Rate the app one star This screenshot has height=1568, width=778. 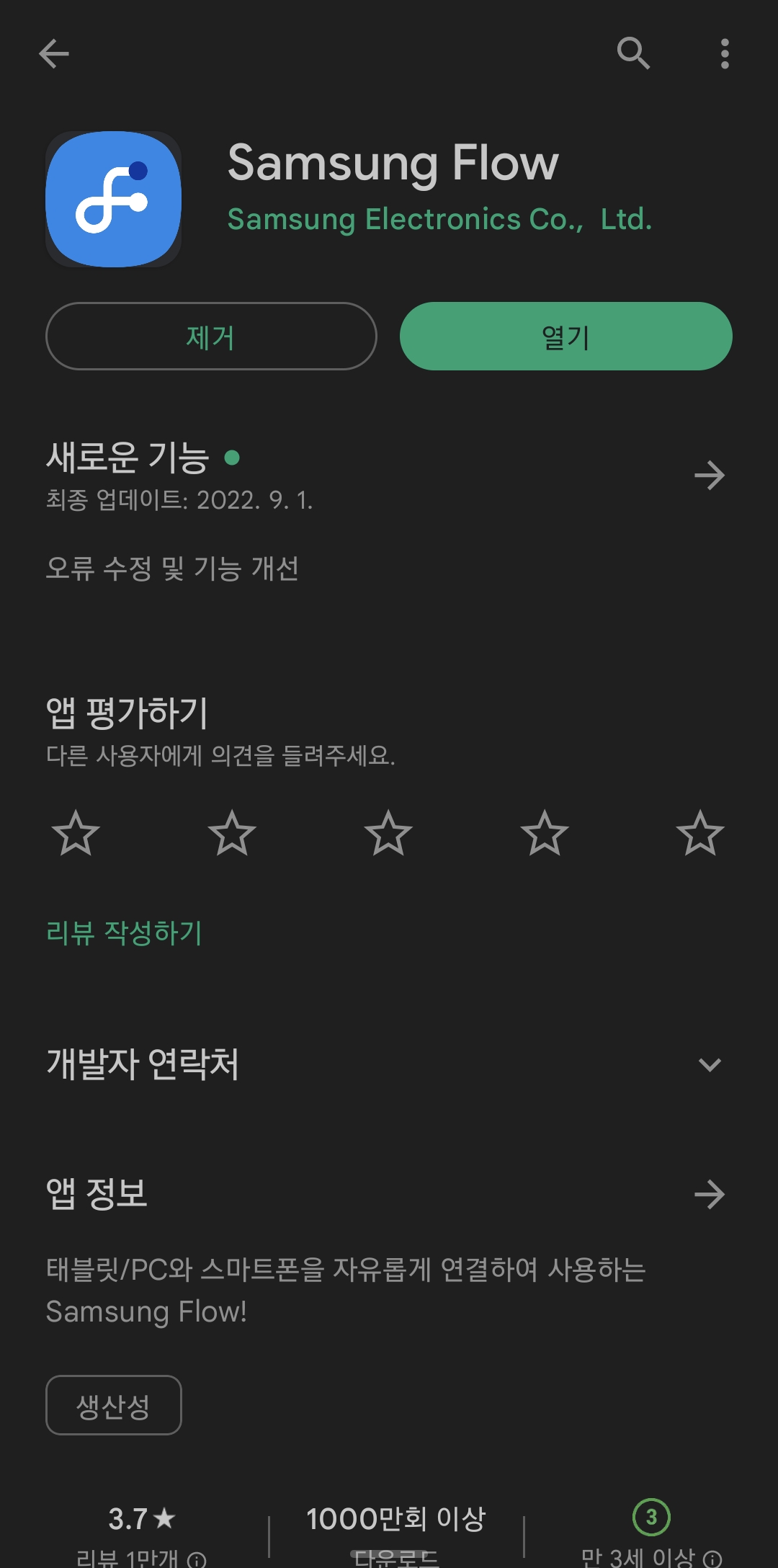[x=75, y=836]
